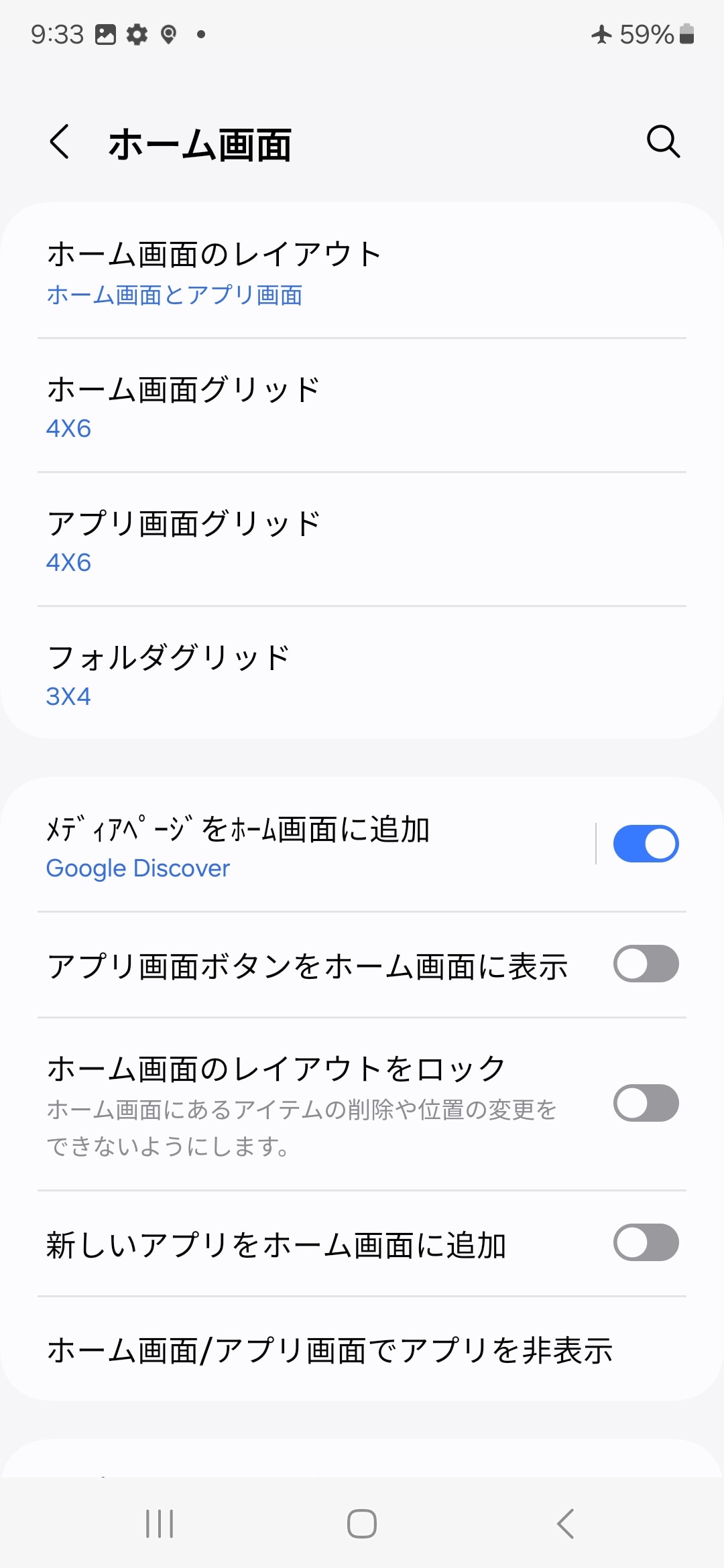
Task: Open アプリ画面グリッド setting
Action: (x=362, y=541)
